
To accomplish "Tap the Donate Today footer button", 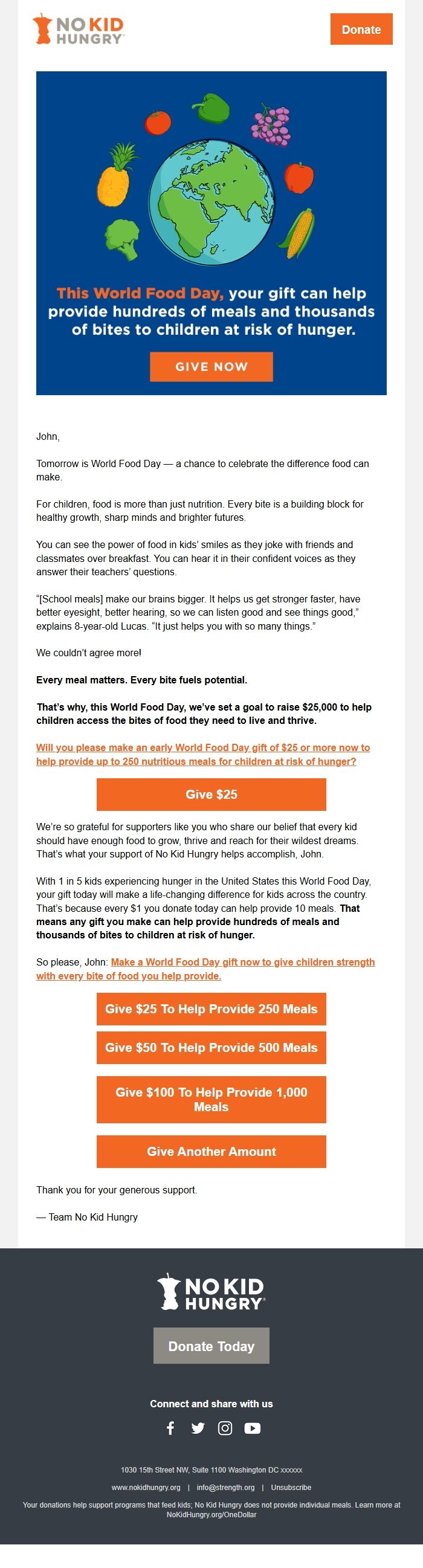I will coord(211,1346).
